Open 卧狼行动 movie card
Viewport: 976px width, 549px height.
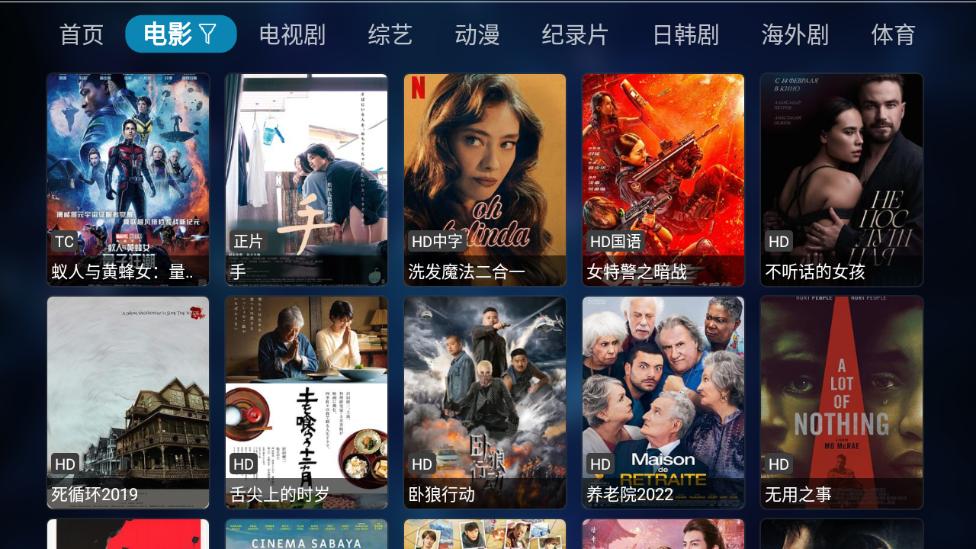coord(485,400)
